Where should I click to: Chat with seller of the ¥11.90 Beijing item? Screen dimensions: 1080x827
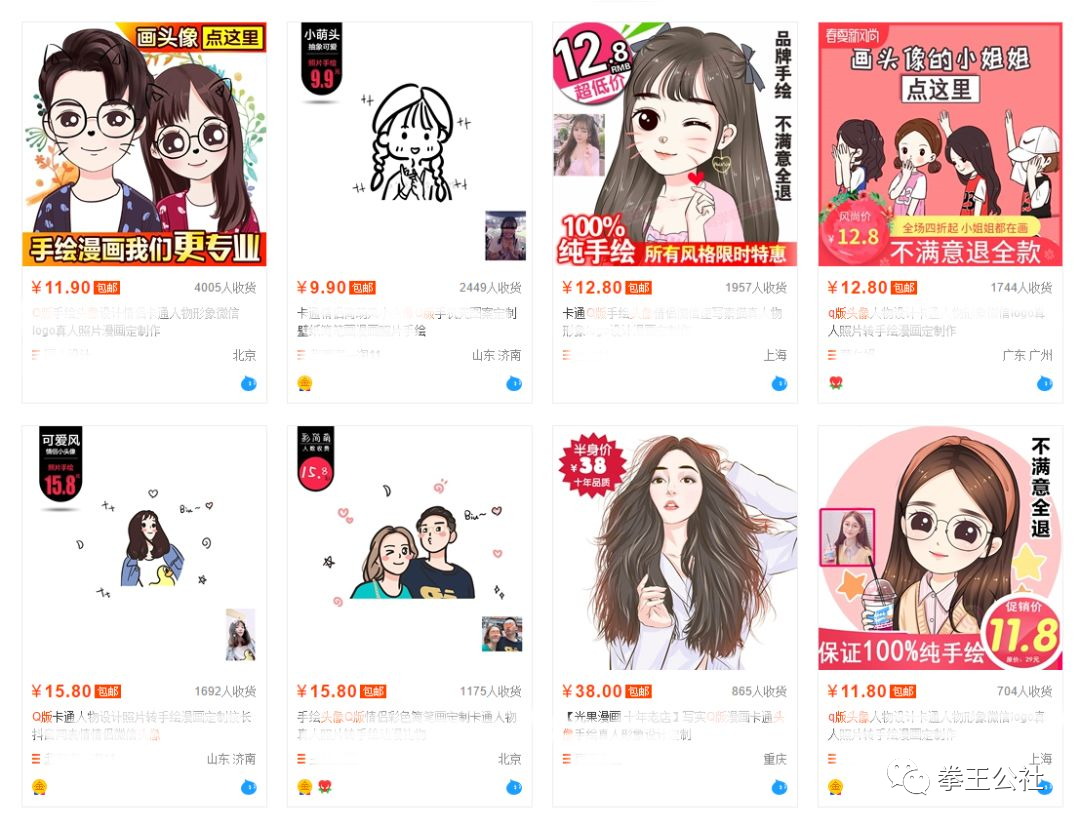pyautogui.click(x=248, y=383)
